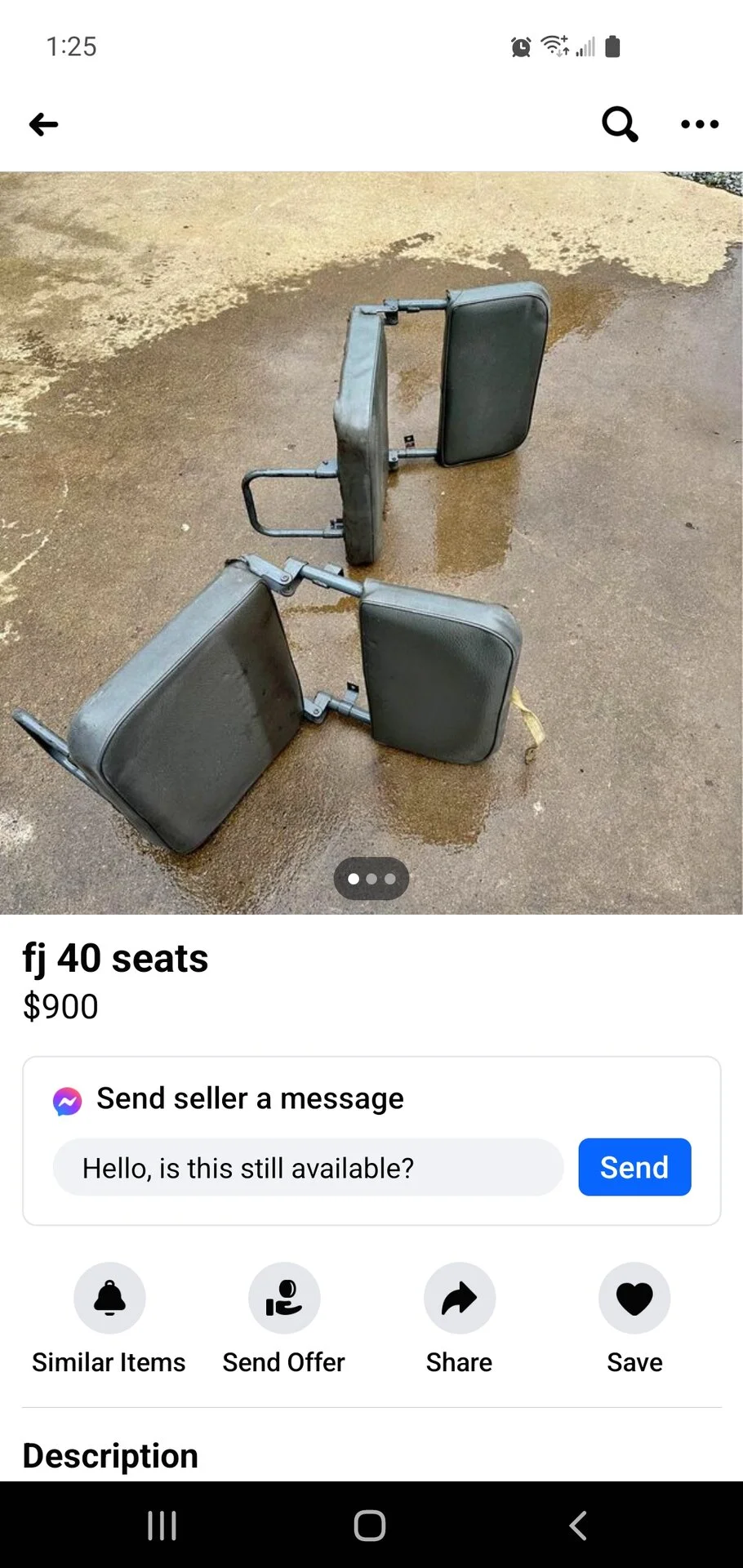The width and height of the screenshot is (743, 1568).
Task: Open search from the top bar
Action: [x=620, y=124]
